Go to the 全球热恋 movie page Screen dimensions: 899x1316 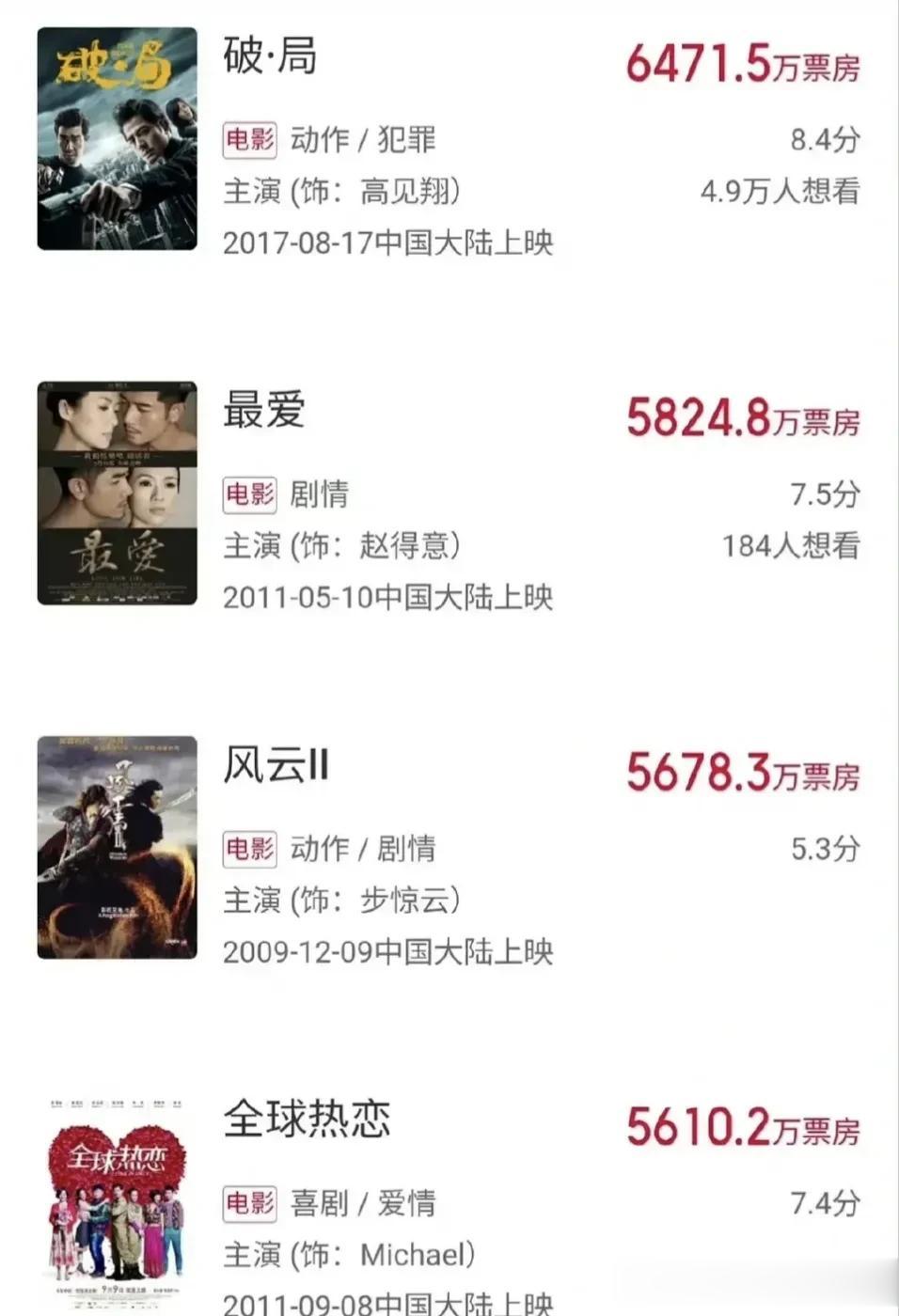(307, 1120)
